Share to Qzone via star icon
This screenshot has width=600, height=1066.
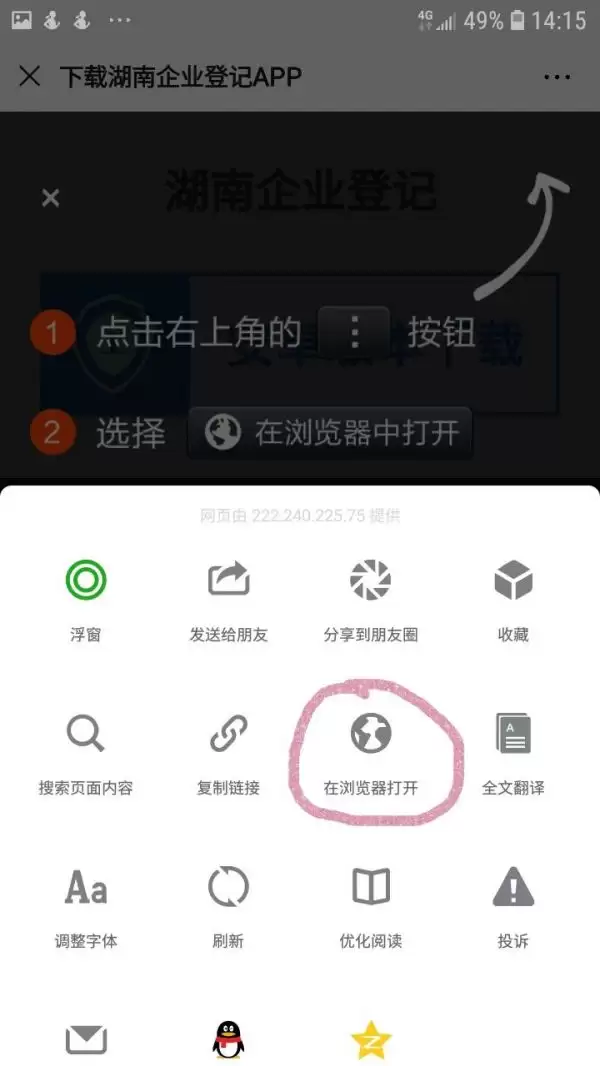click(370, 1040)
